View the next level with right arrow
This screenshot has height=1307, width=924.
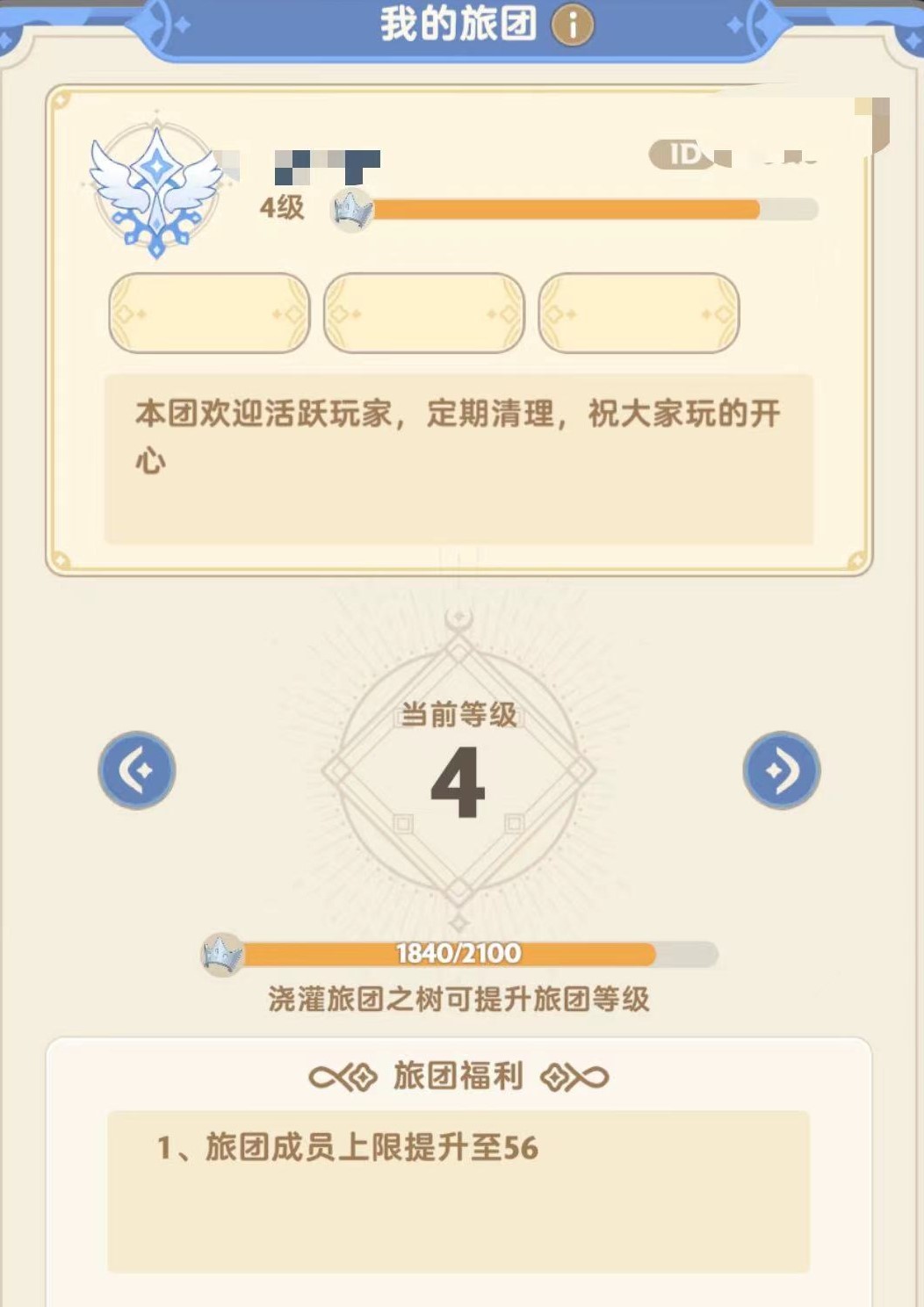(x=781, y=769)
